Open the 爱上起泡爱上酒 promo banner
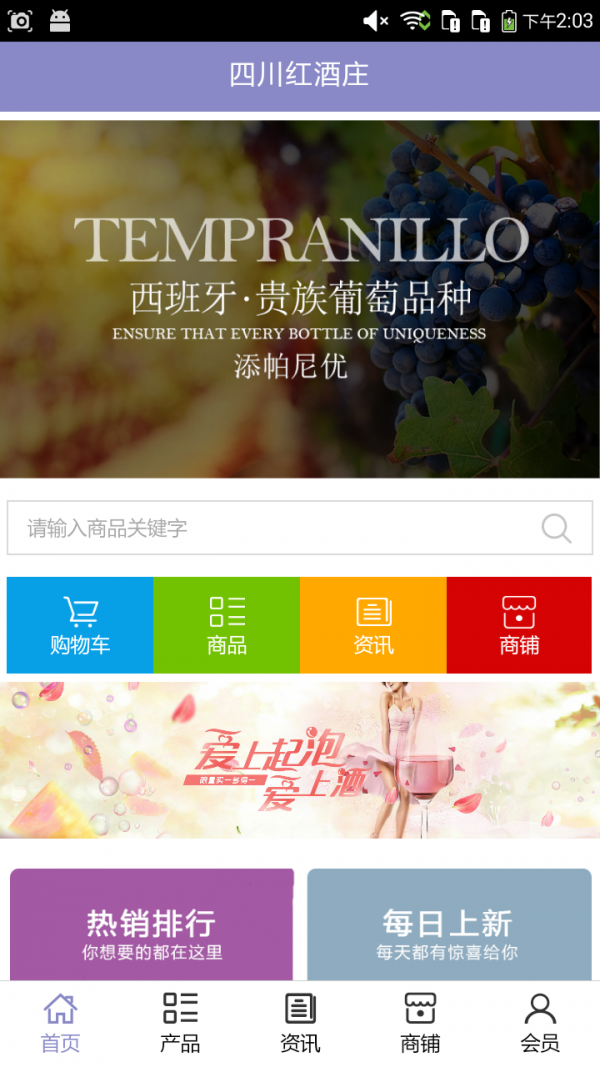 [300, 760]
